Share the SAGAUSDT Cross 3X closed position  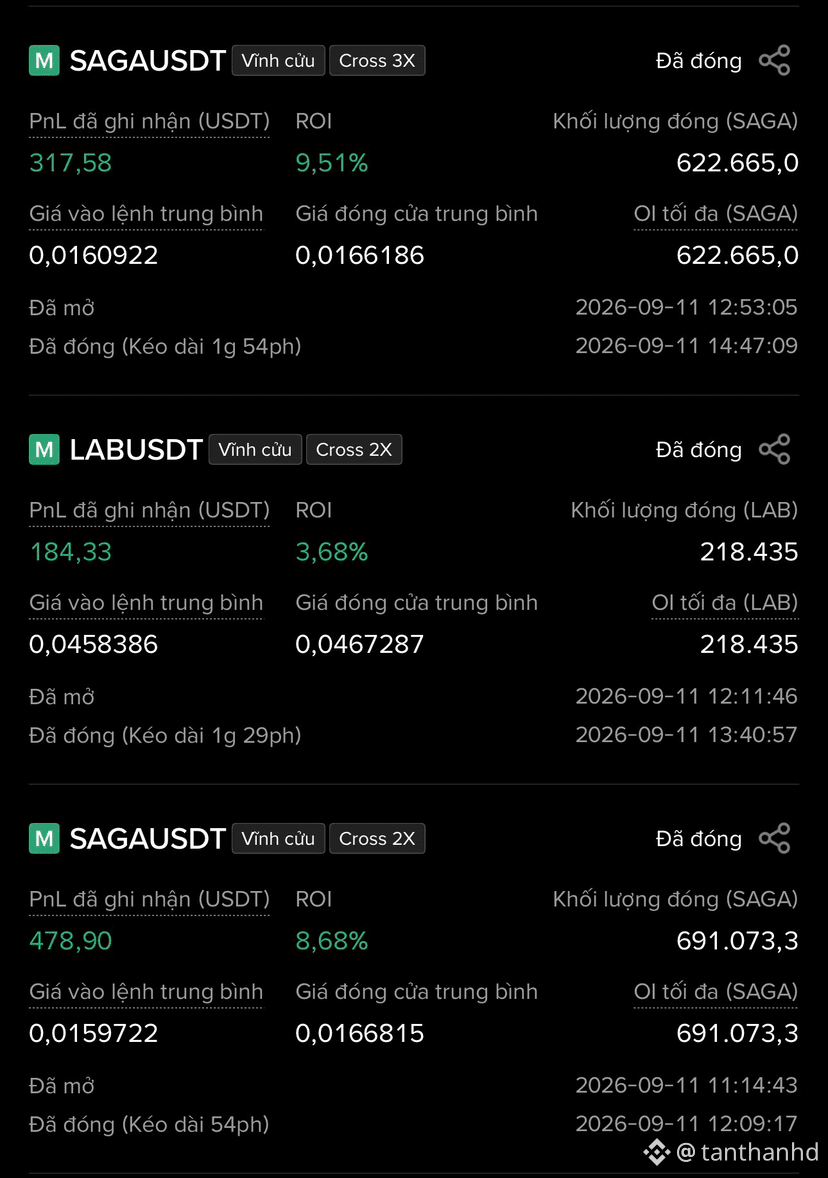coord(775,60)
